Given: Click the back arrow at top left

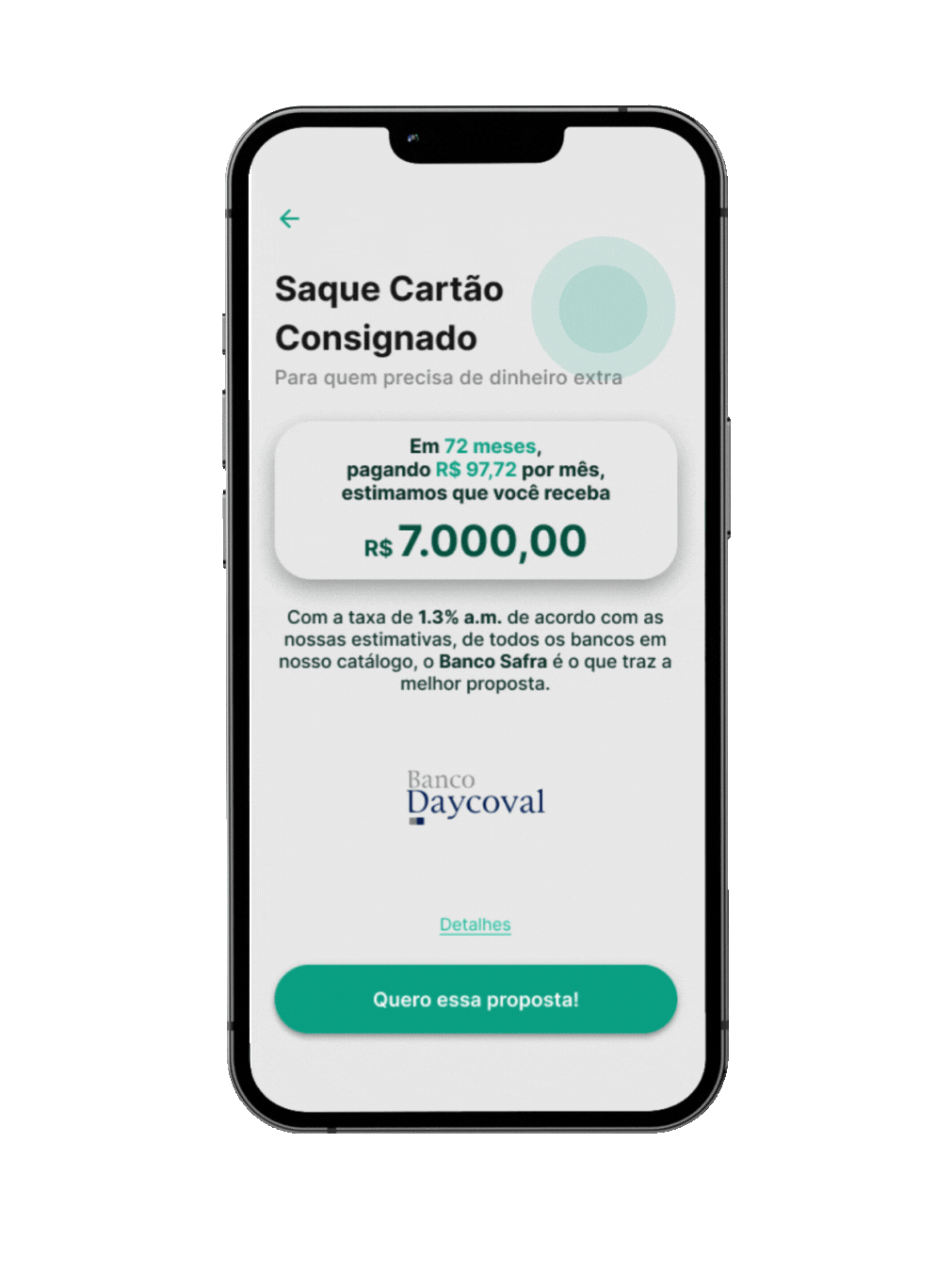Looking at the screenshot, I should (x=289, y=218).
